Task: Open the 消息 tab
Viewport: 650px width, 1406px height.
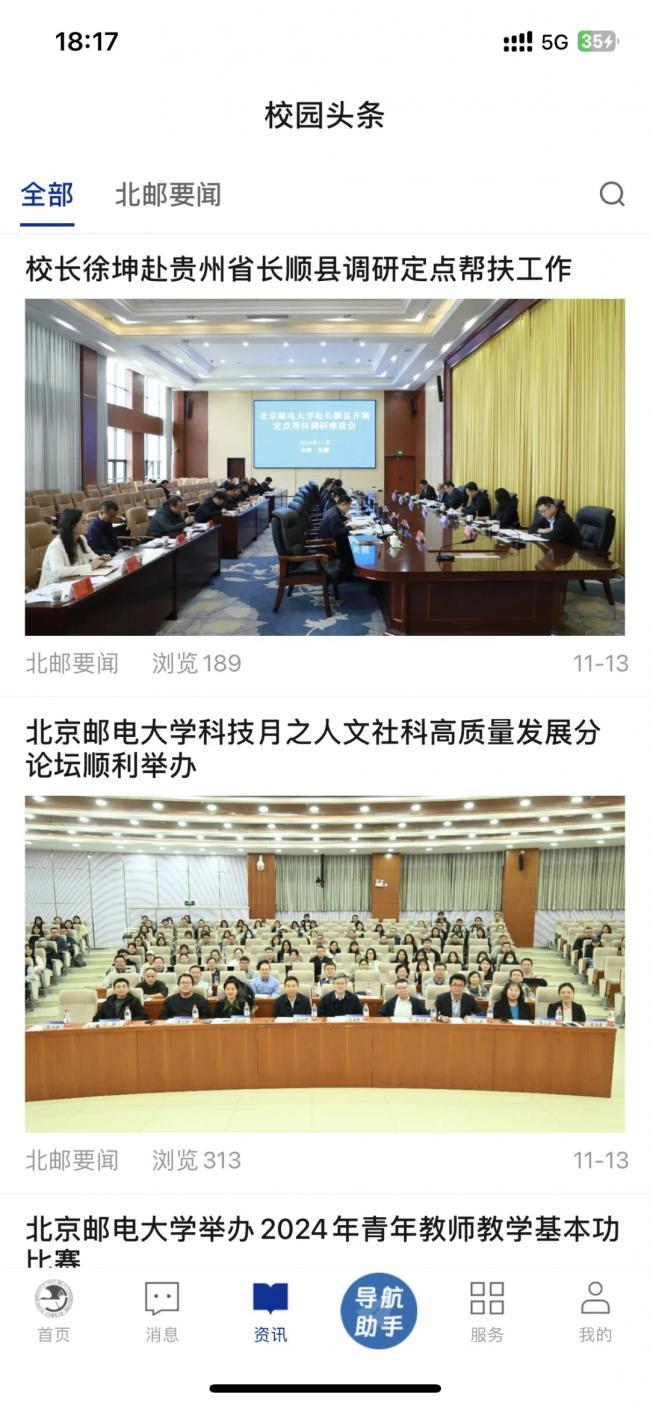Action: pyautogui.click(x=162, y=1311)
